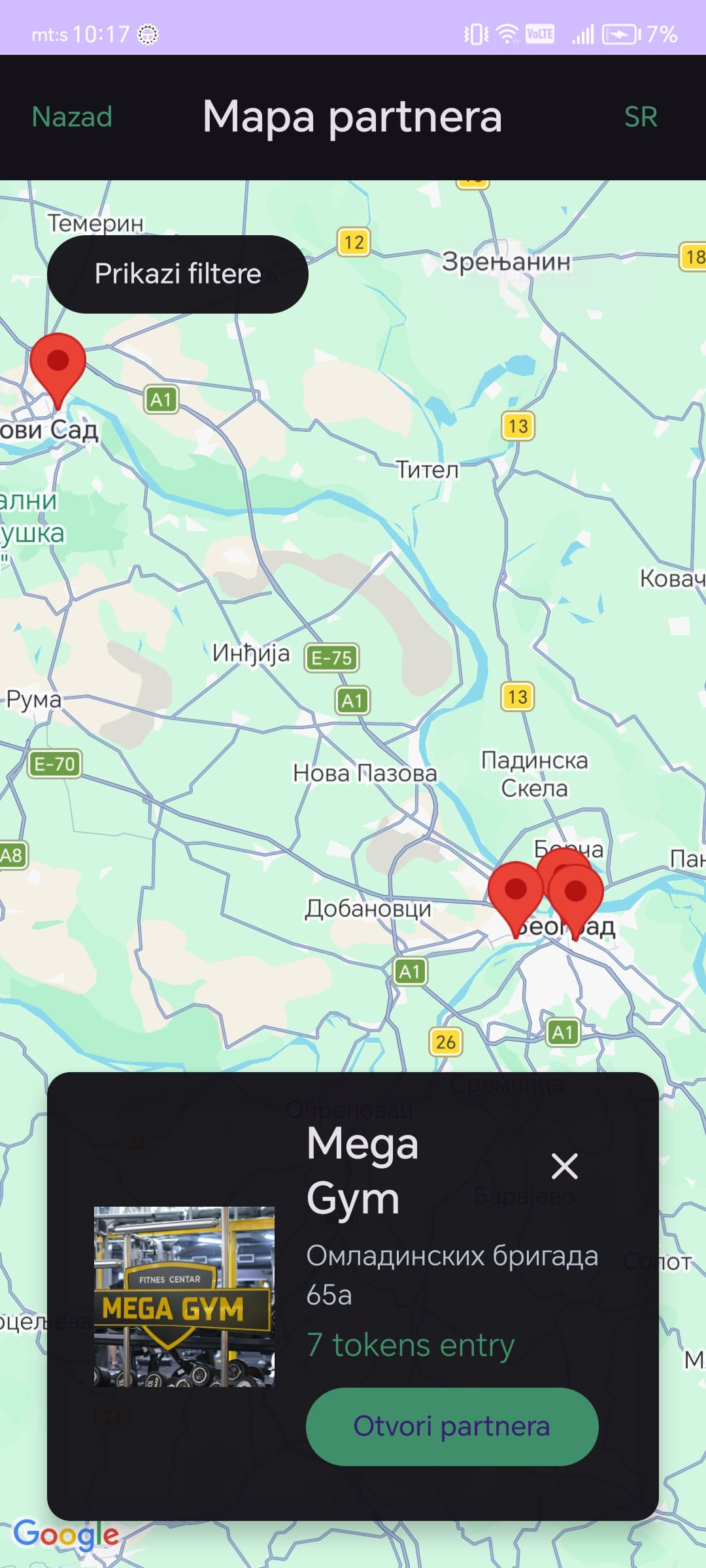The image size is (706, 1568).
Task: Go back using Nazad
Action: tap(72, 118)
